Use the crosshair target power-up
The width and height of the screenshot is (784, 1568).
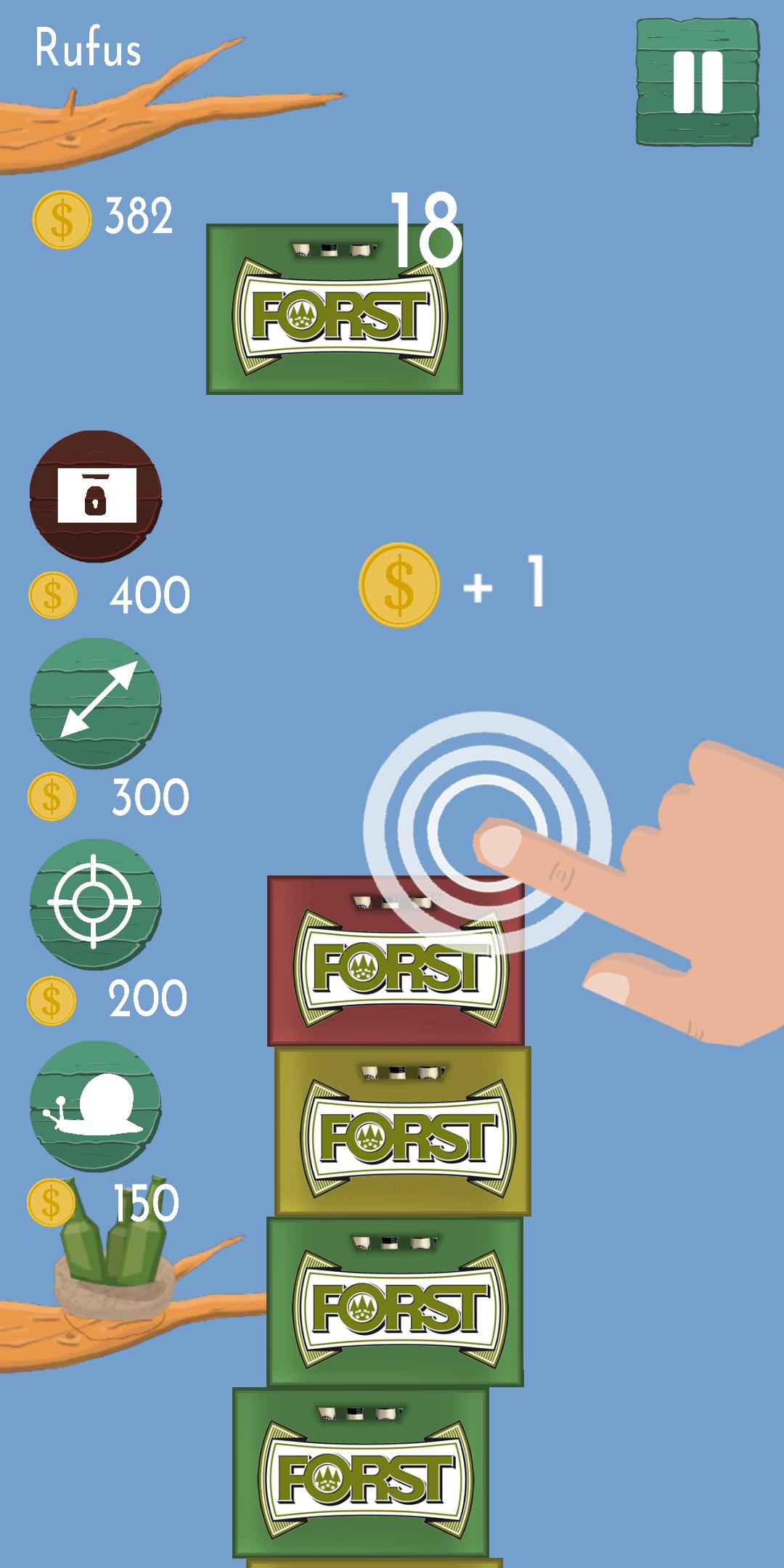pos(95,904)
